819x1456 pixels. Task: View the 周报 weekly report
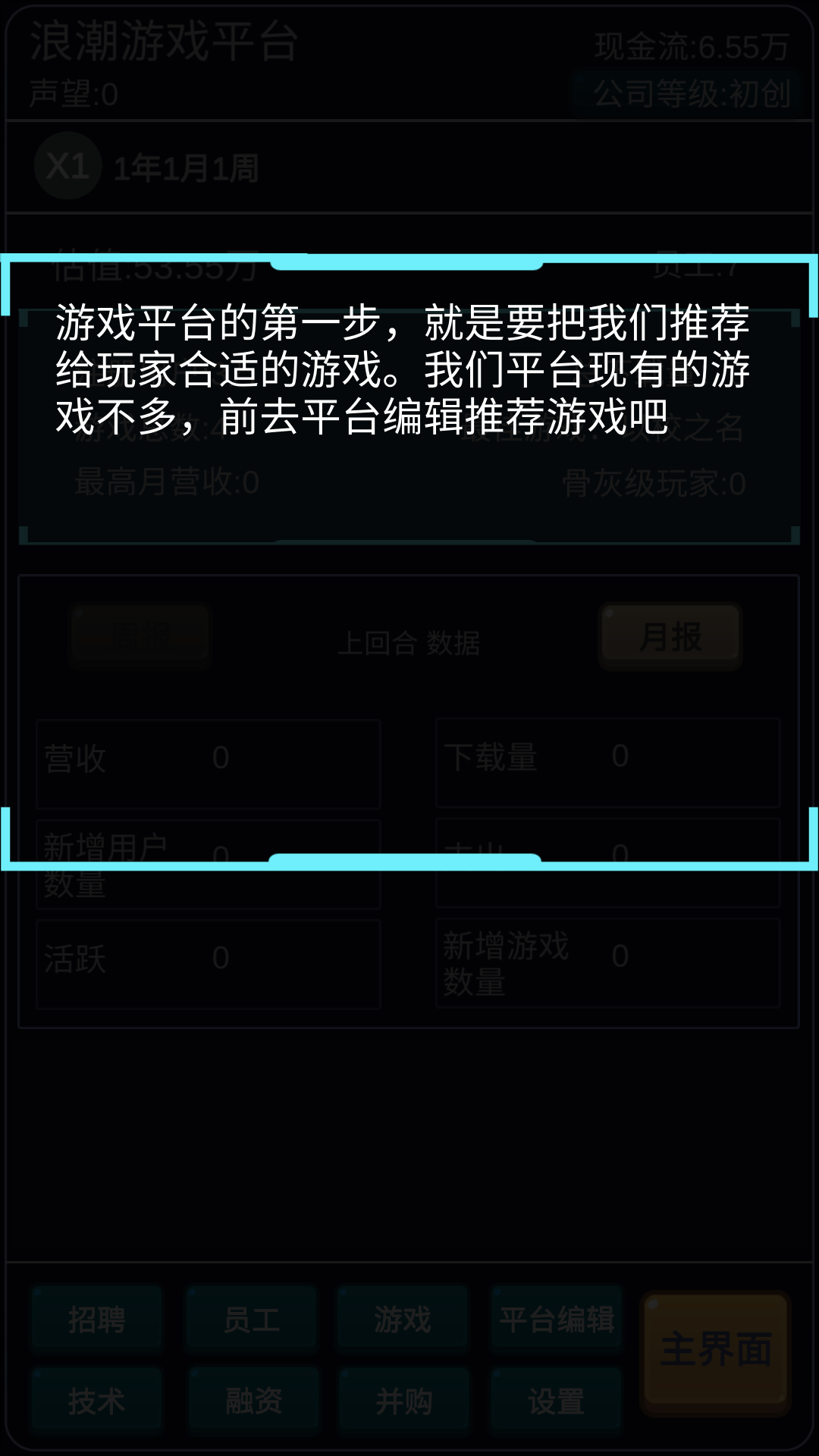pos(140,635)
